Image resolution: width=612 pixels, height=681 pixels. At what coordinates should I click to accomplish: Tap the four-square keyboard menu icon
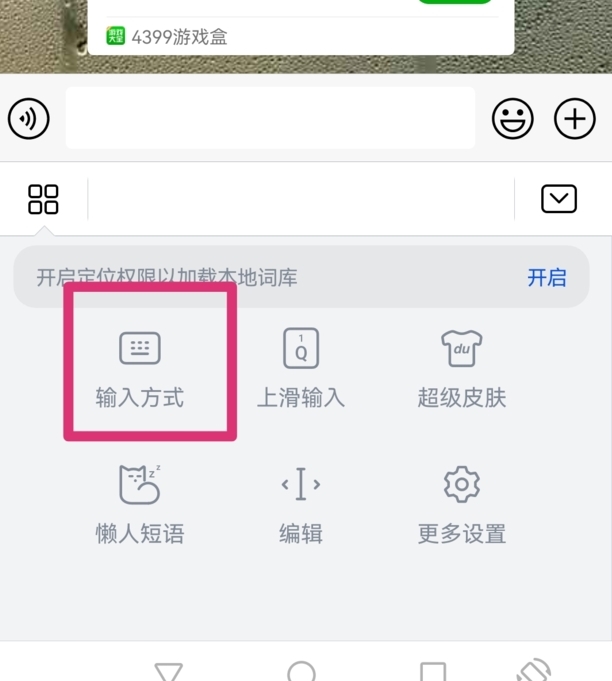43,199
